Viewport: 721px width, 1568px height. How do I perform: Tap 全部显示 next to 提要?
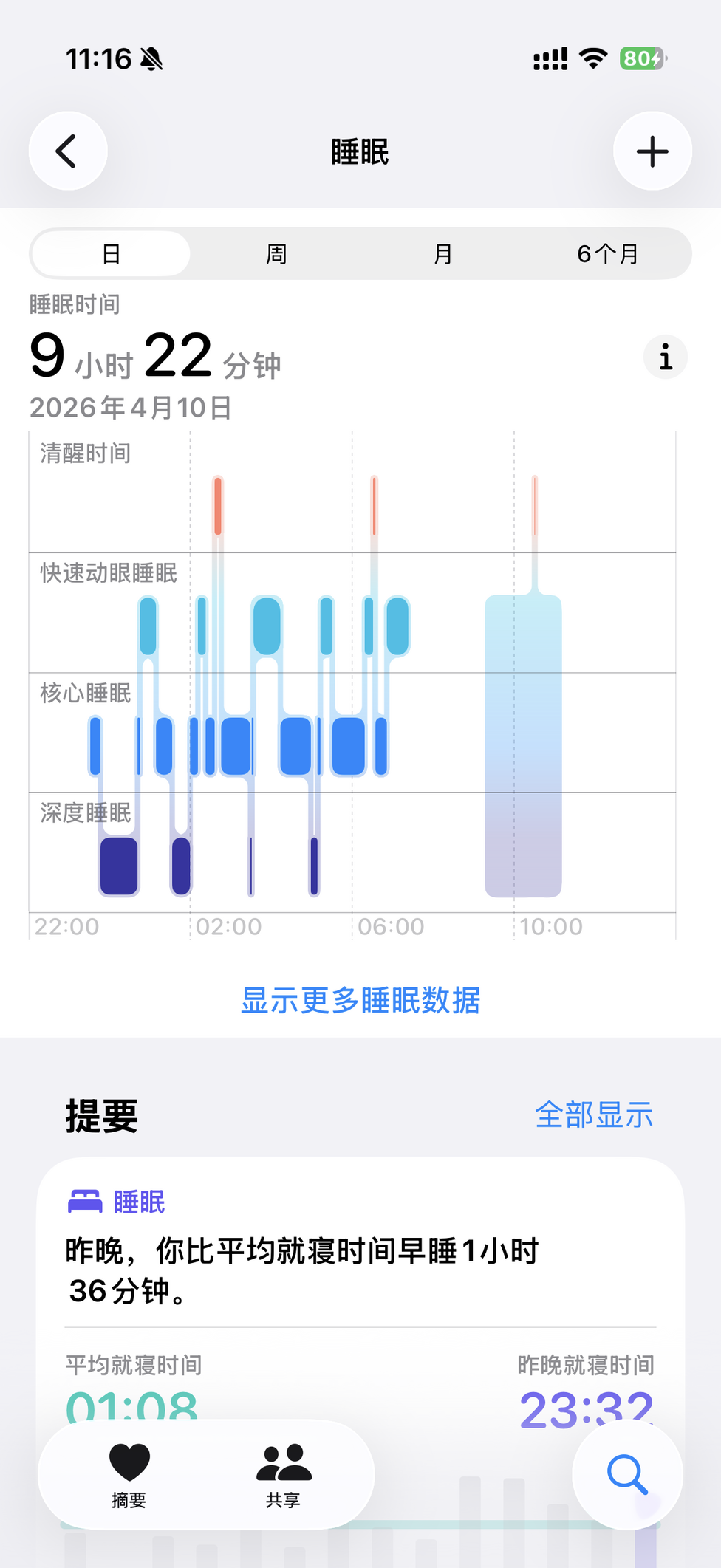593,1115
